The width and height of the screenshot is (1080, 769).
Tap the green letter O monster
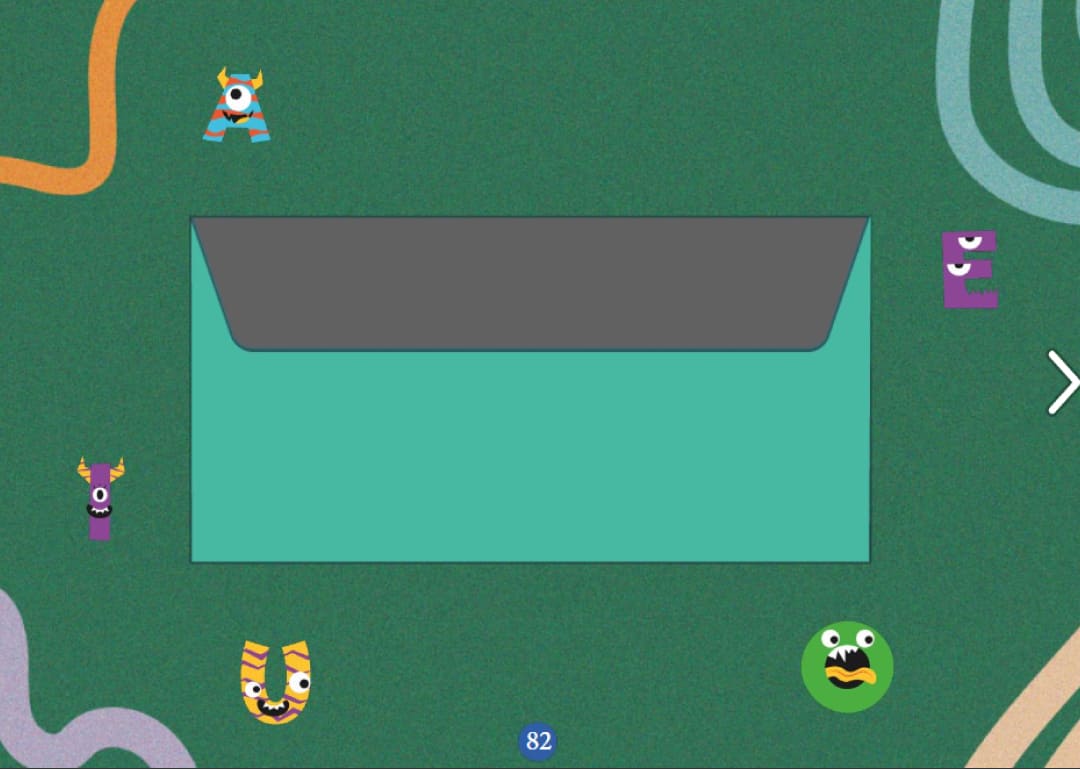pyautogui.click(x=847, y=667)
